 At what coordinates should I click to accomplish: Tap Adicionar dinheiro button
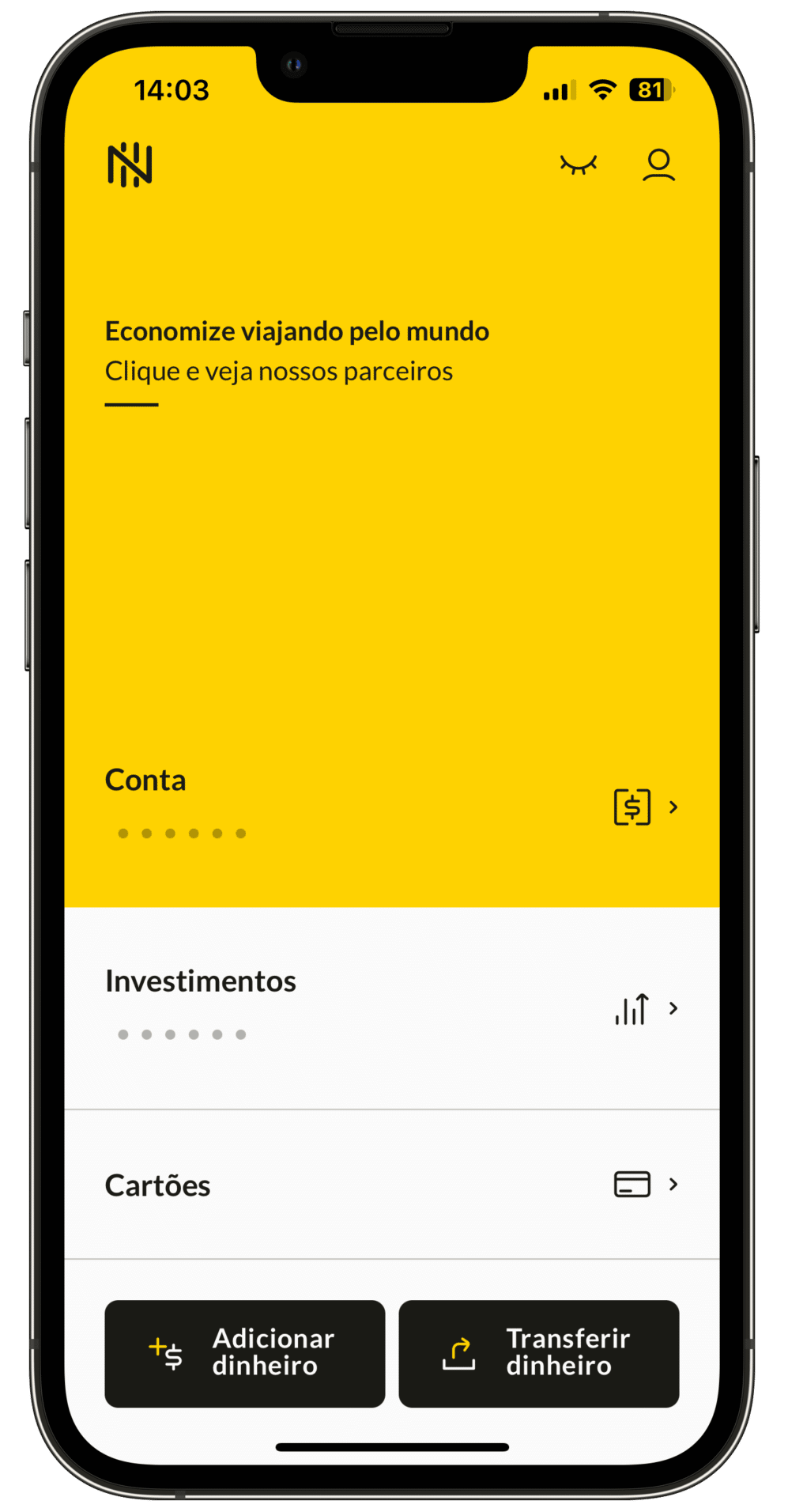click(x=245, y=1353)
